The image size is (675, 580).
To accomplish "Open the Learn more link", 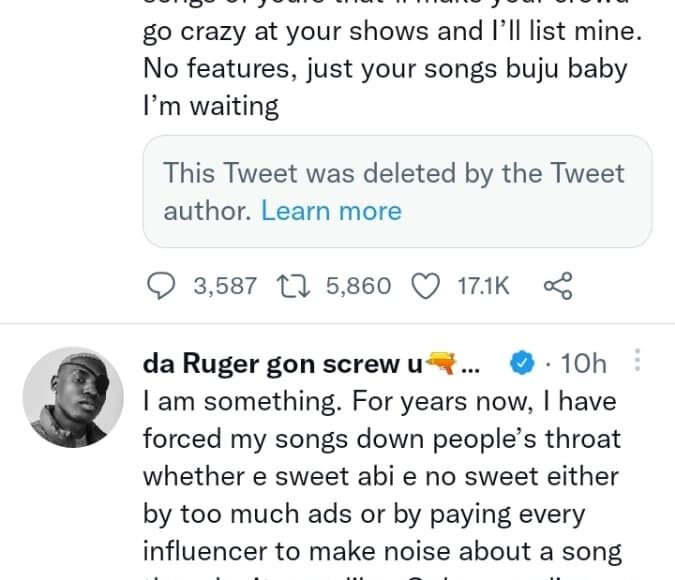I will (x=331, y=211).
